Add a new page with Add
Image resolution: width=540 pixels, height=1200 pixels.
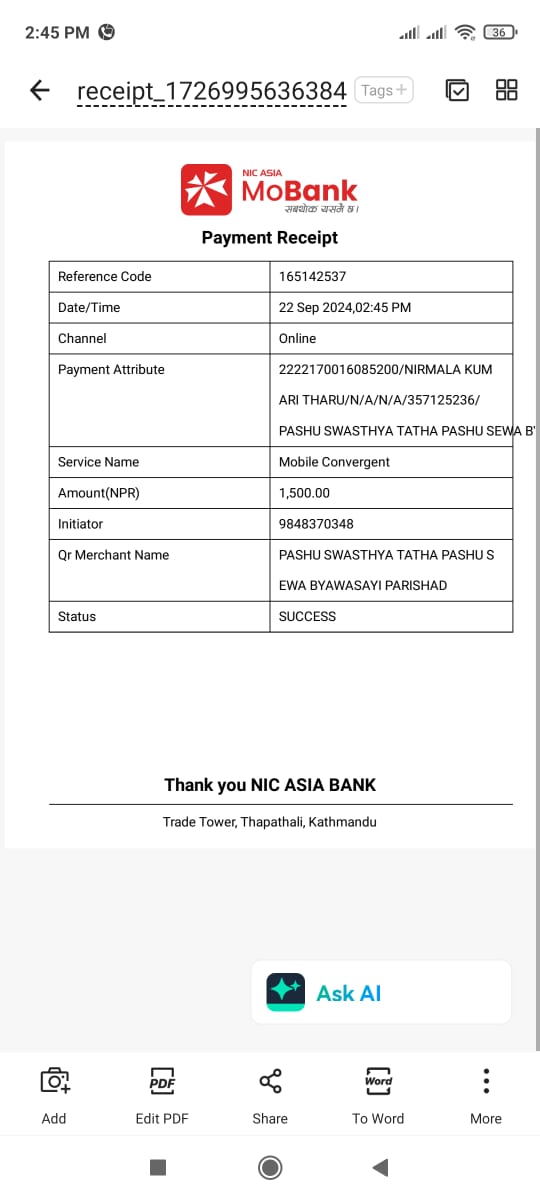pos(54,1096)
